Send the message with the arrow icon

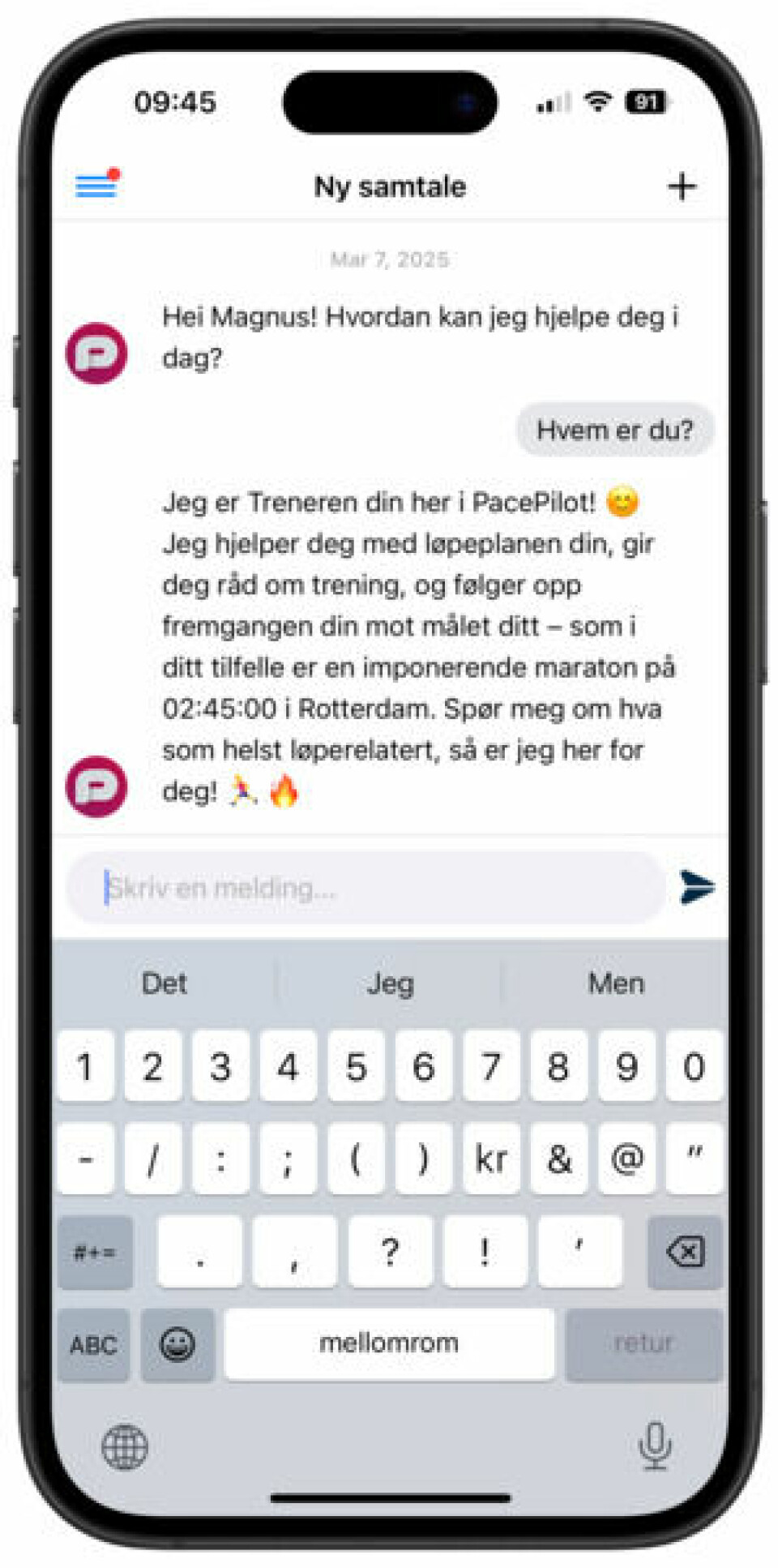[696, 887]
